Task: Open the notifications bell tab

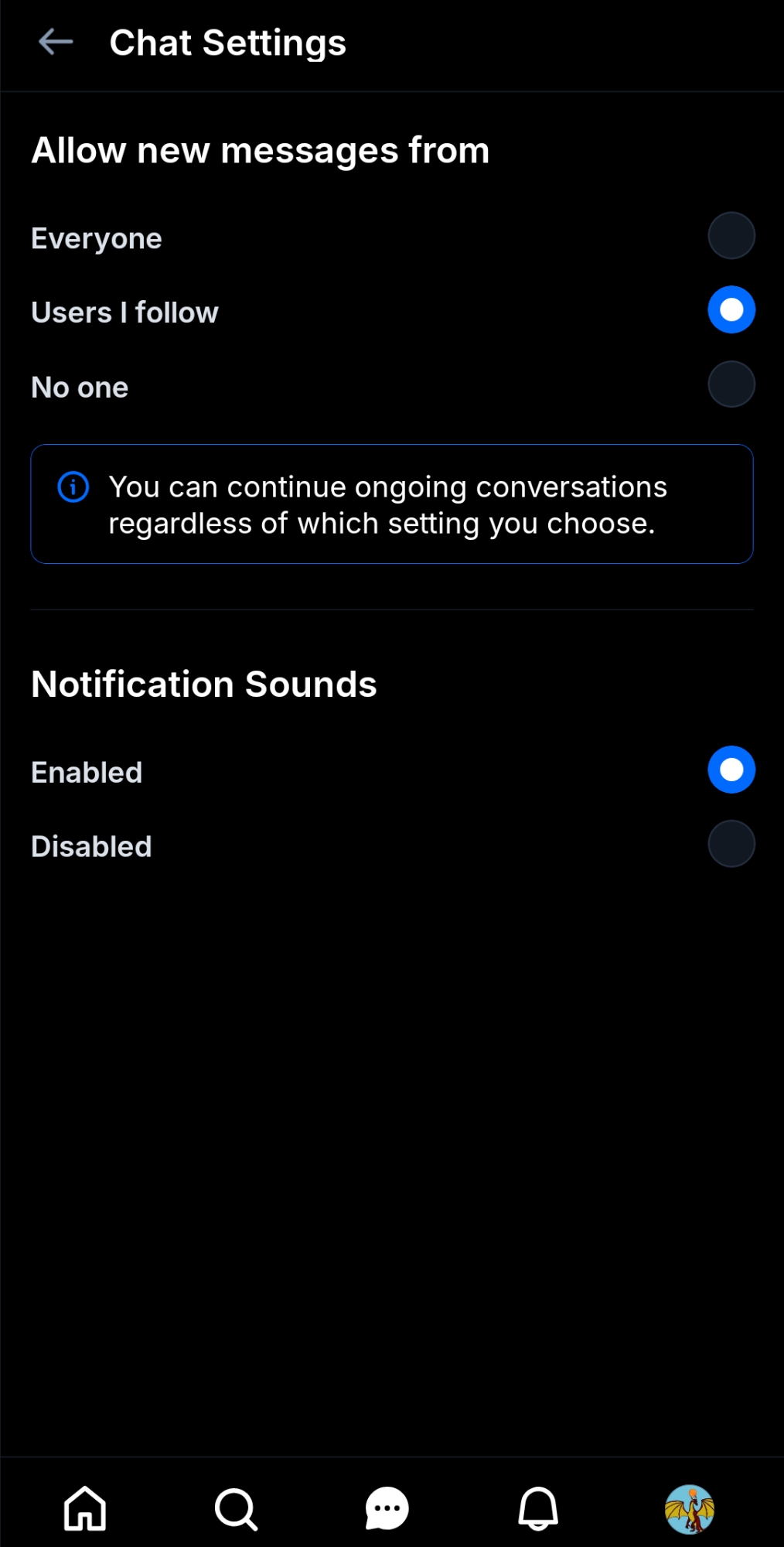Action: [538, 1508]
